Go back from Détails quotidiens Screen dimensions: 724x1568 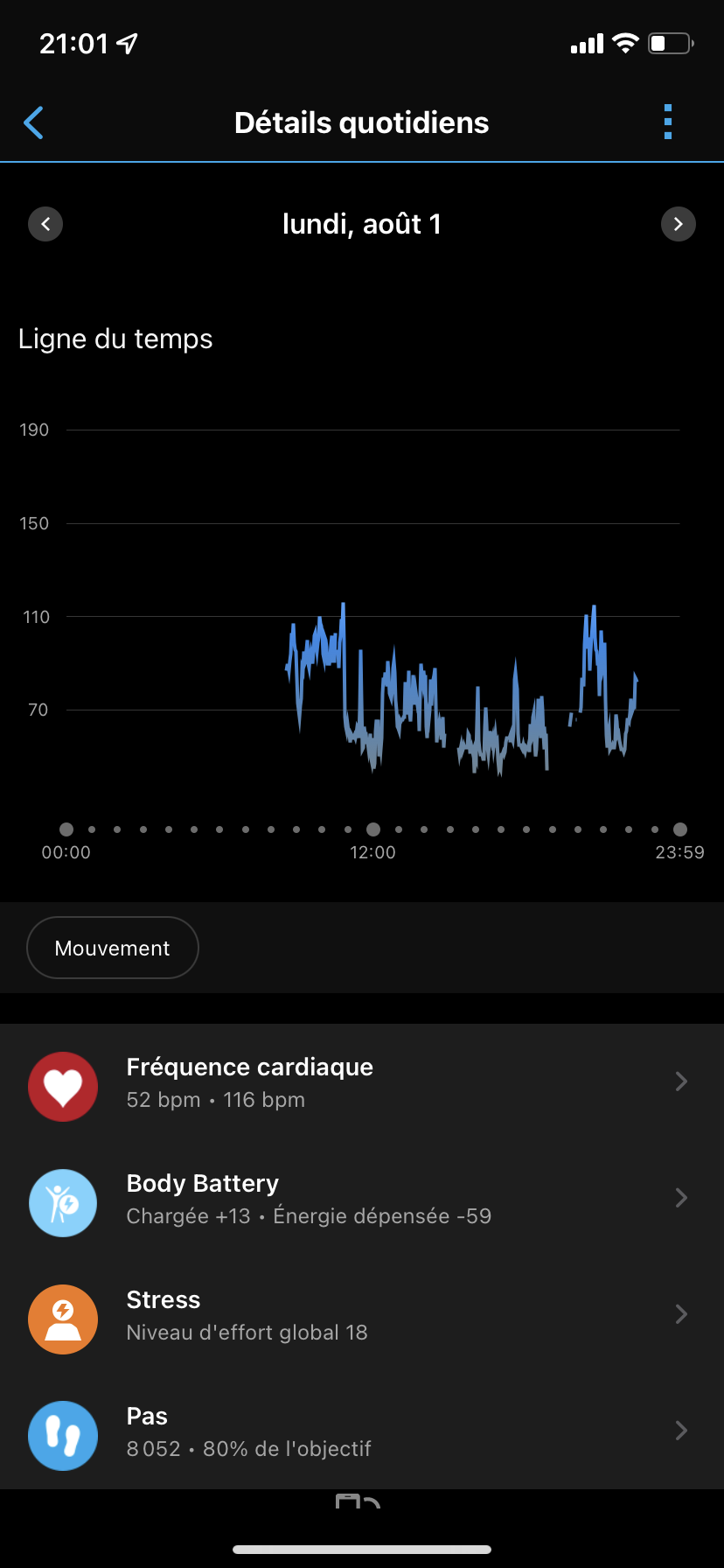34,122
